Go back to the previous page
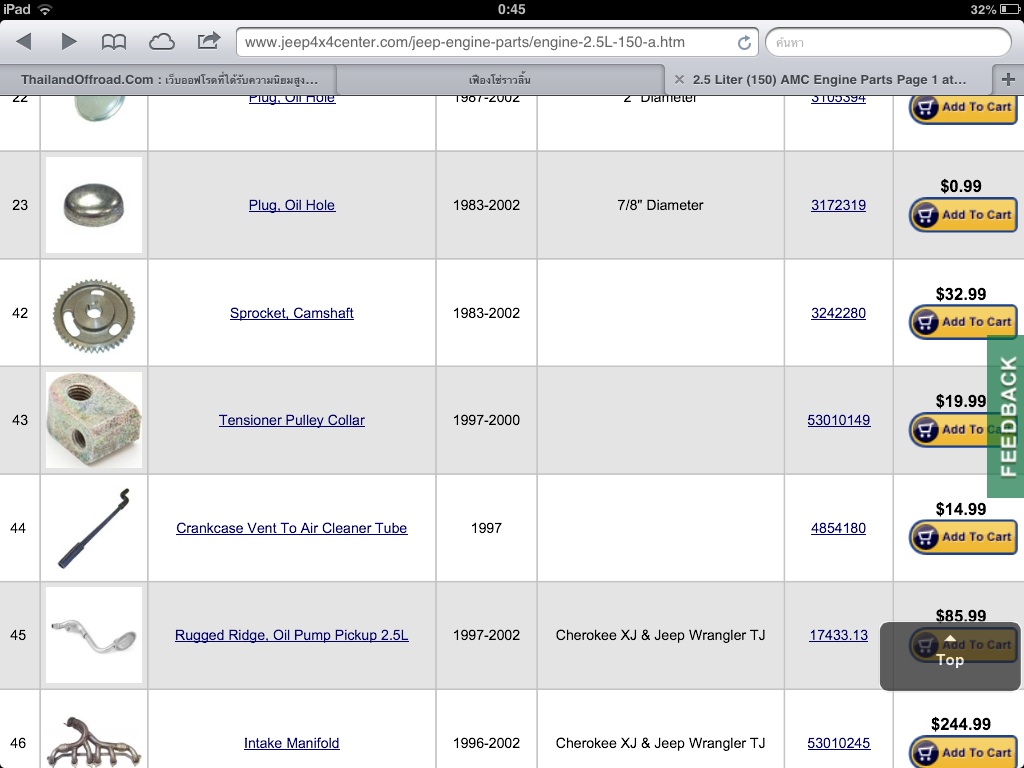This screenshot has height=768, width=1024. (x=24, y=41)
